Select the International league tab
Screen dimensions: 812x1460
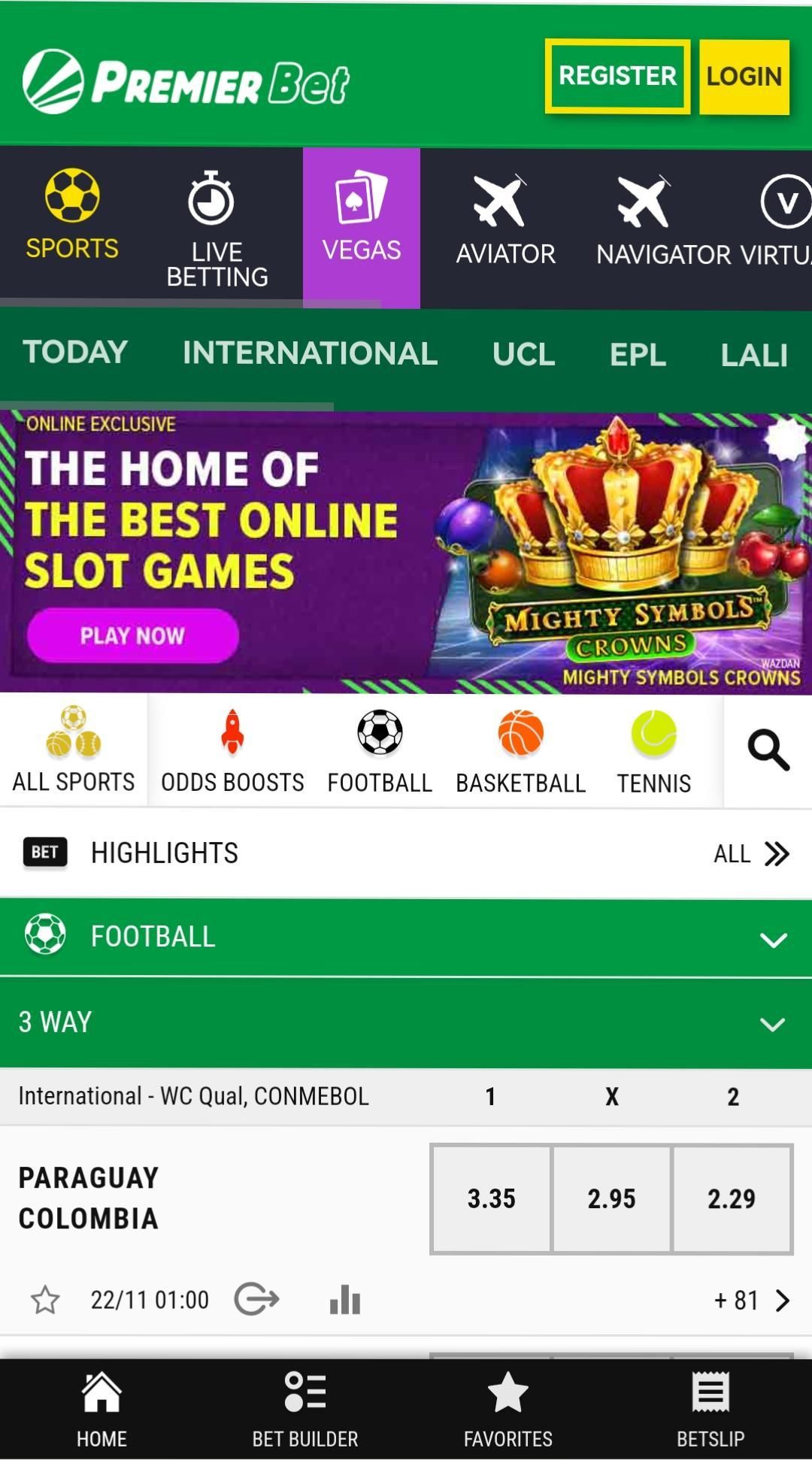point(310,353)
